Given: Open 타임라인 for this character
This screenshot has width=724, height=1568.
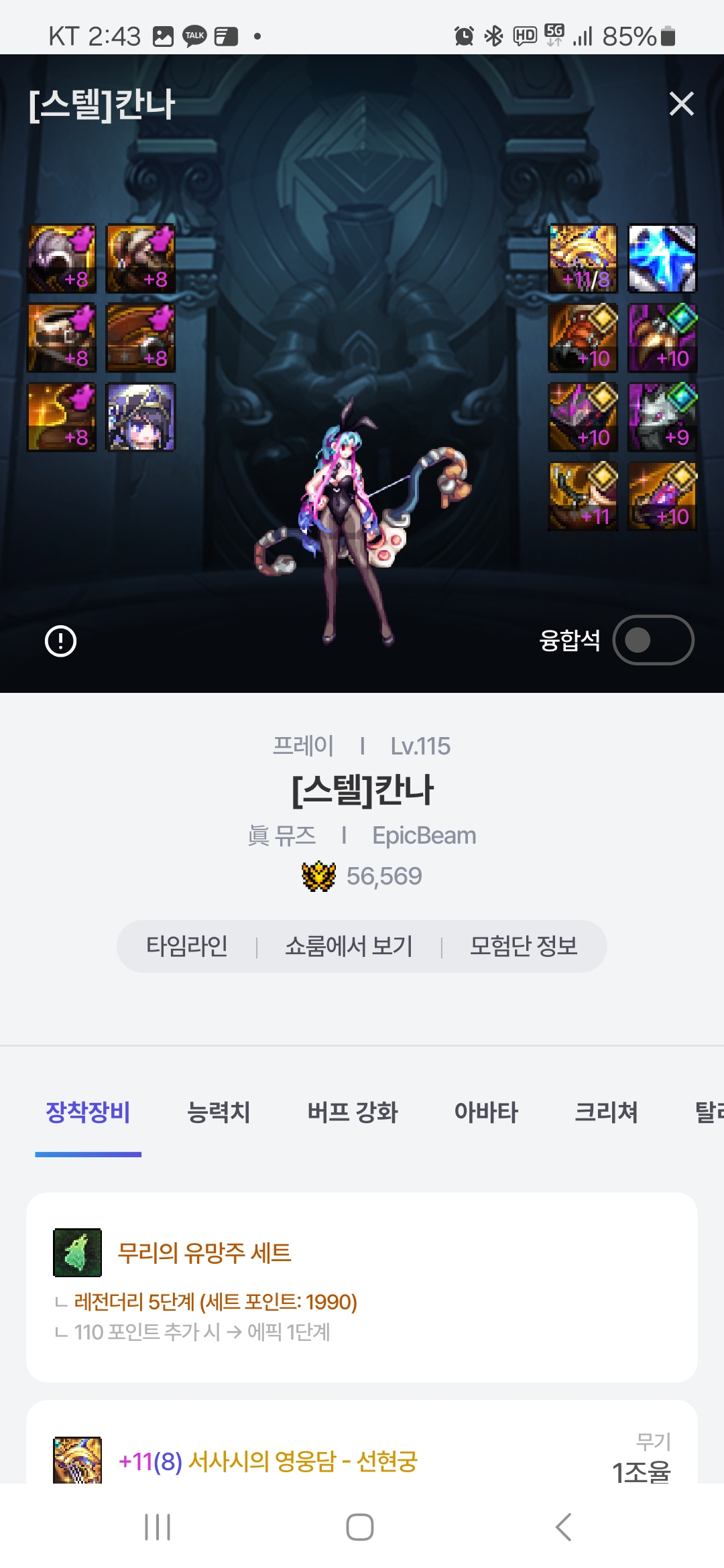Looking at the screenshot, I should [x=187, y=946].
